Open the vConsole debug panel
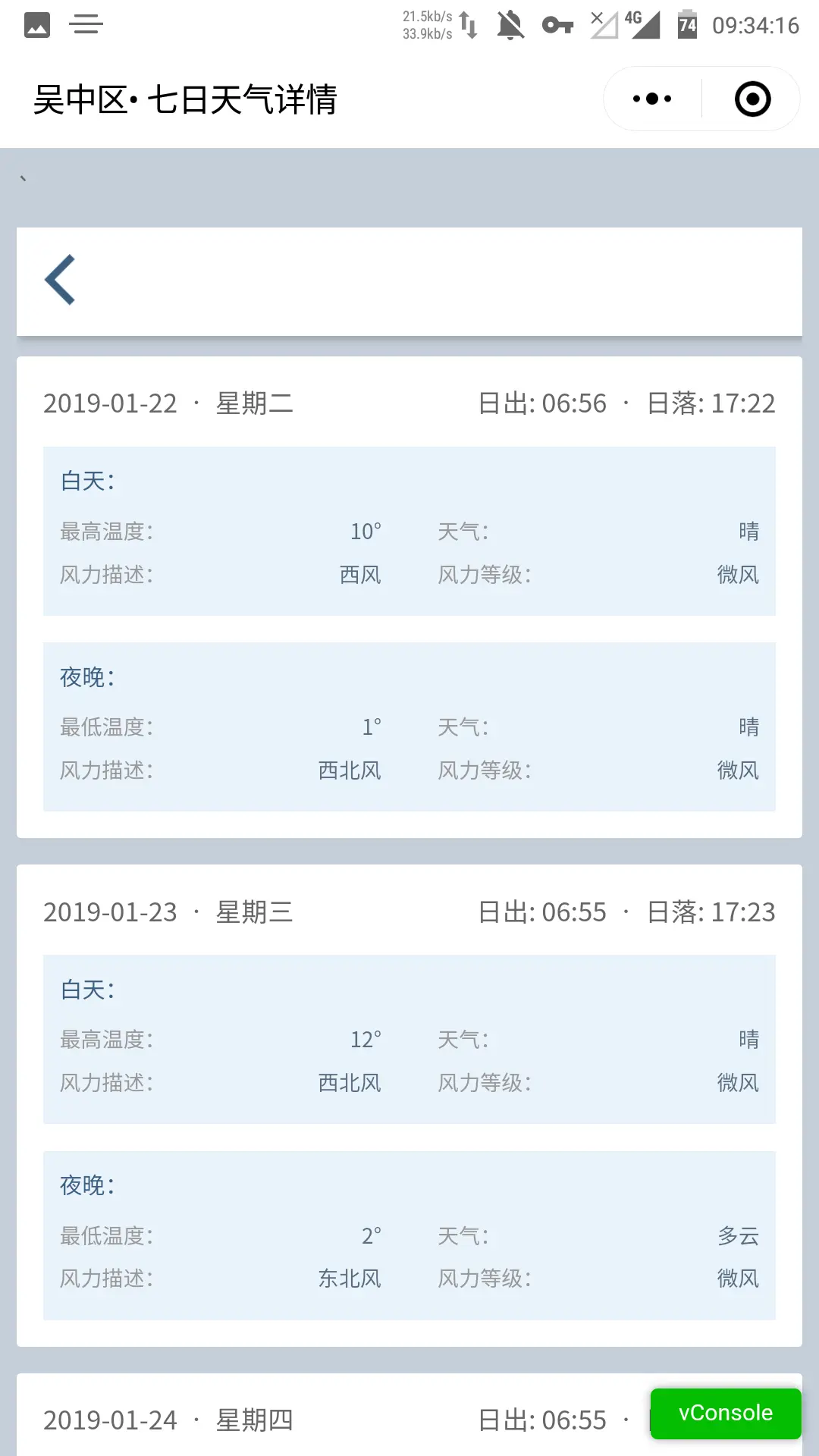 [x=725, y=1414]
